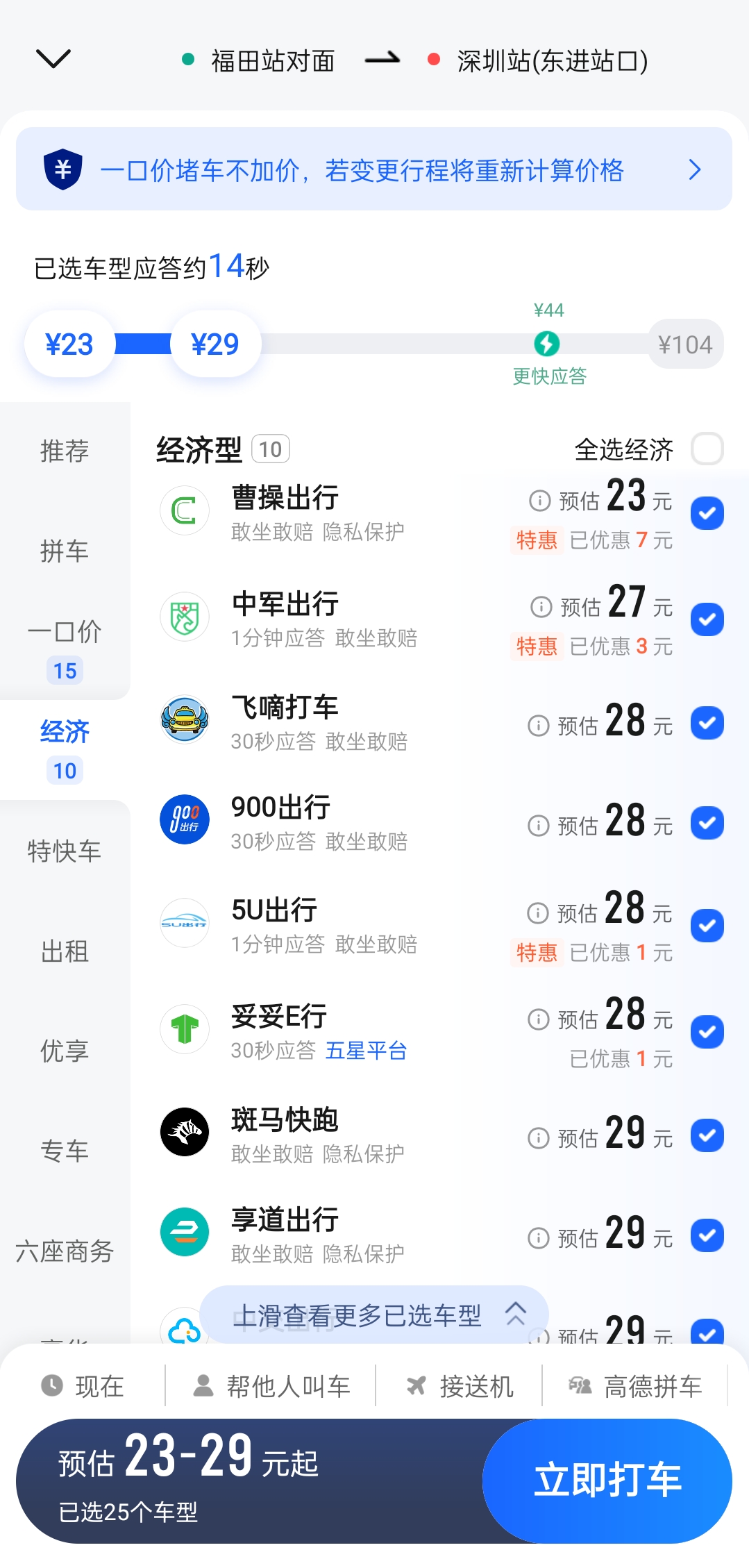Show price details for 900出行
The width and height of the screenshot is (749, 1568).
click(x=539, y=825)
